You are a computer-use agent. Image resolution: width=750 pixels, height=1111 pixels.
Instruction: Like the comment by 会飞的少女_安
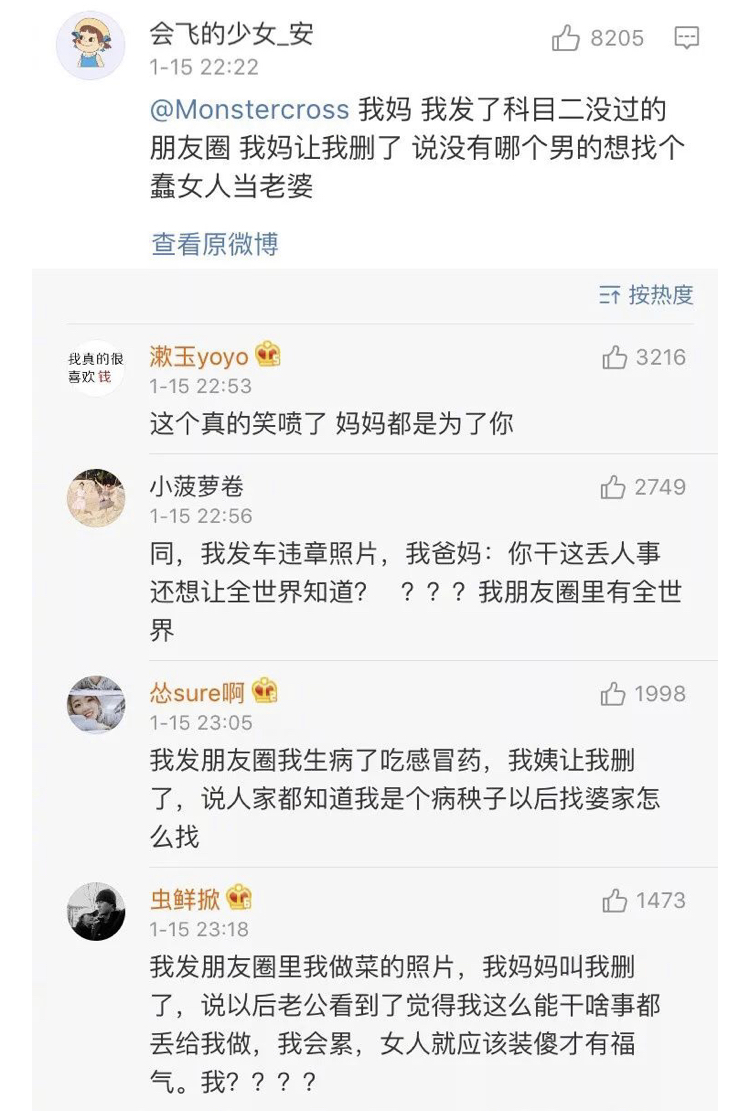566,39
